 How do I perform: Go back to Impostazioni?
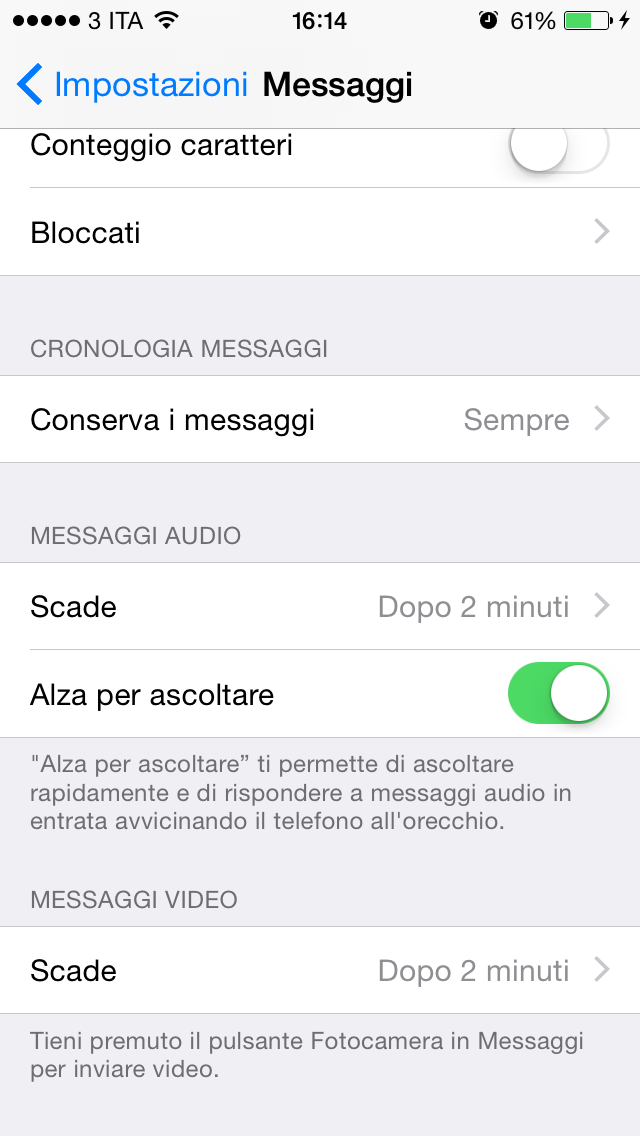pyautogui.click(x=132, y=85)
